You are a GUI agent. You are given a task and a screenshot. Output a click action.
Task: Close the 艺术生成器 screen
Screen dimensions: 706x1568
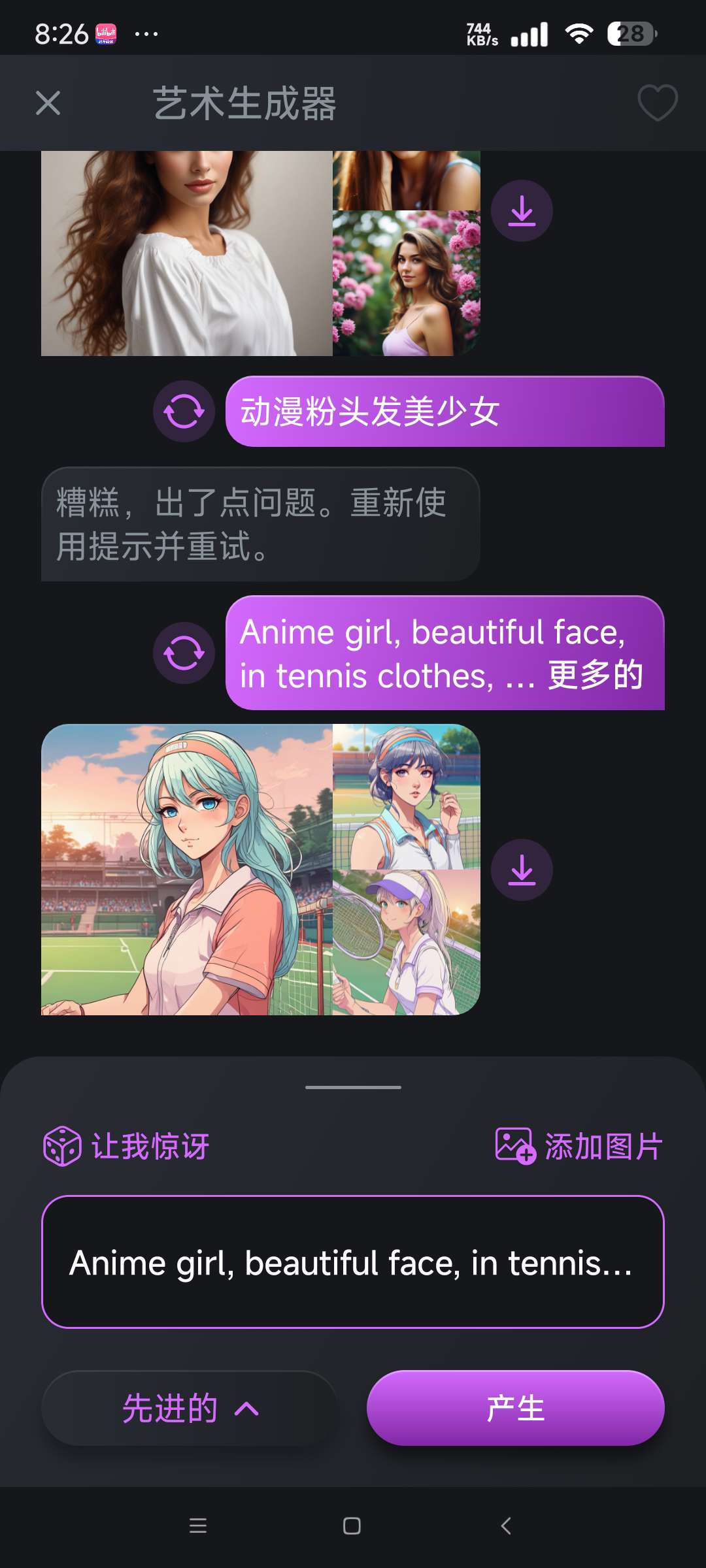click(48, 103)
